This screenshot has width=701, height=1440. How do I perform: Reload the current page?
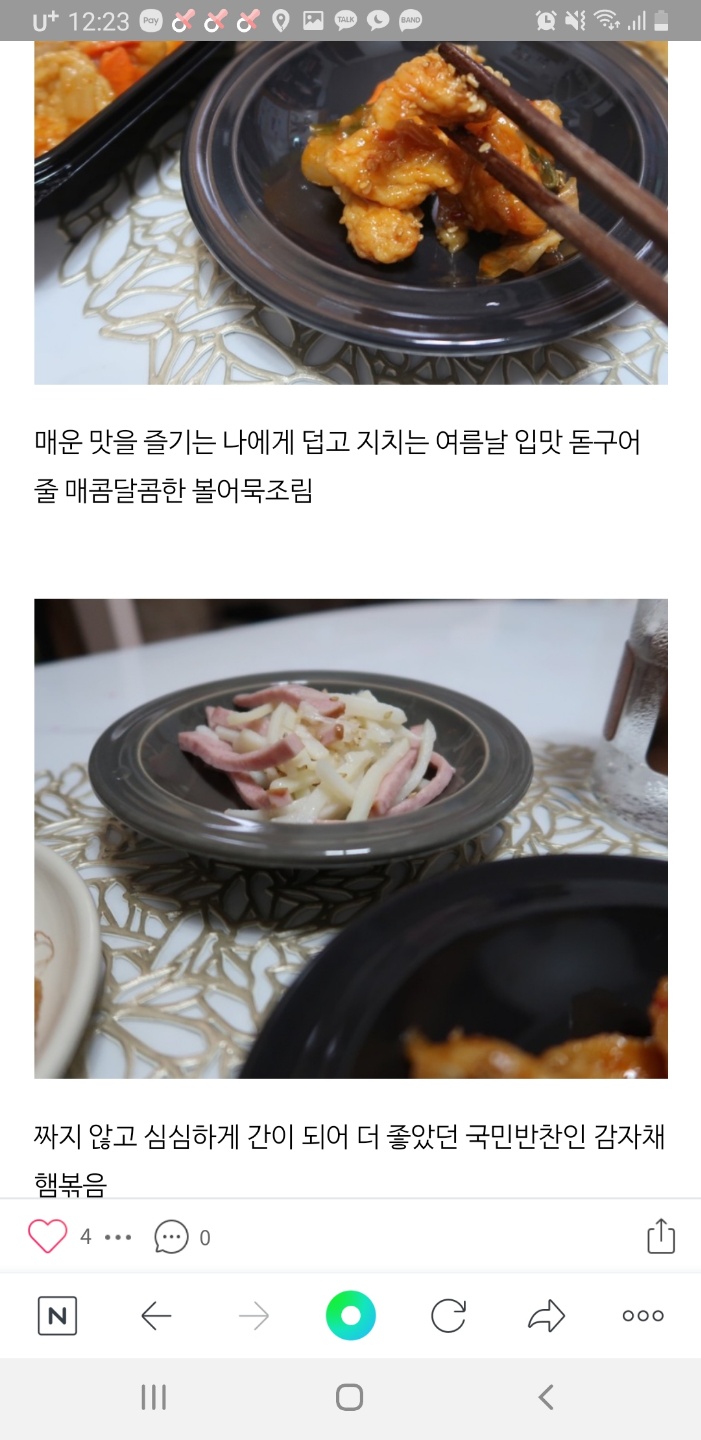(448, 1316)
